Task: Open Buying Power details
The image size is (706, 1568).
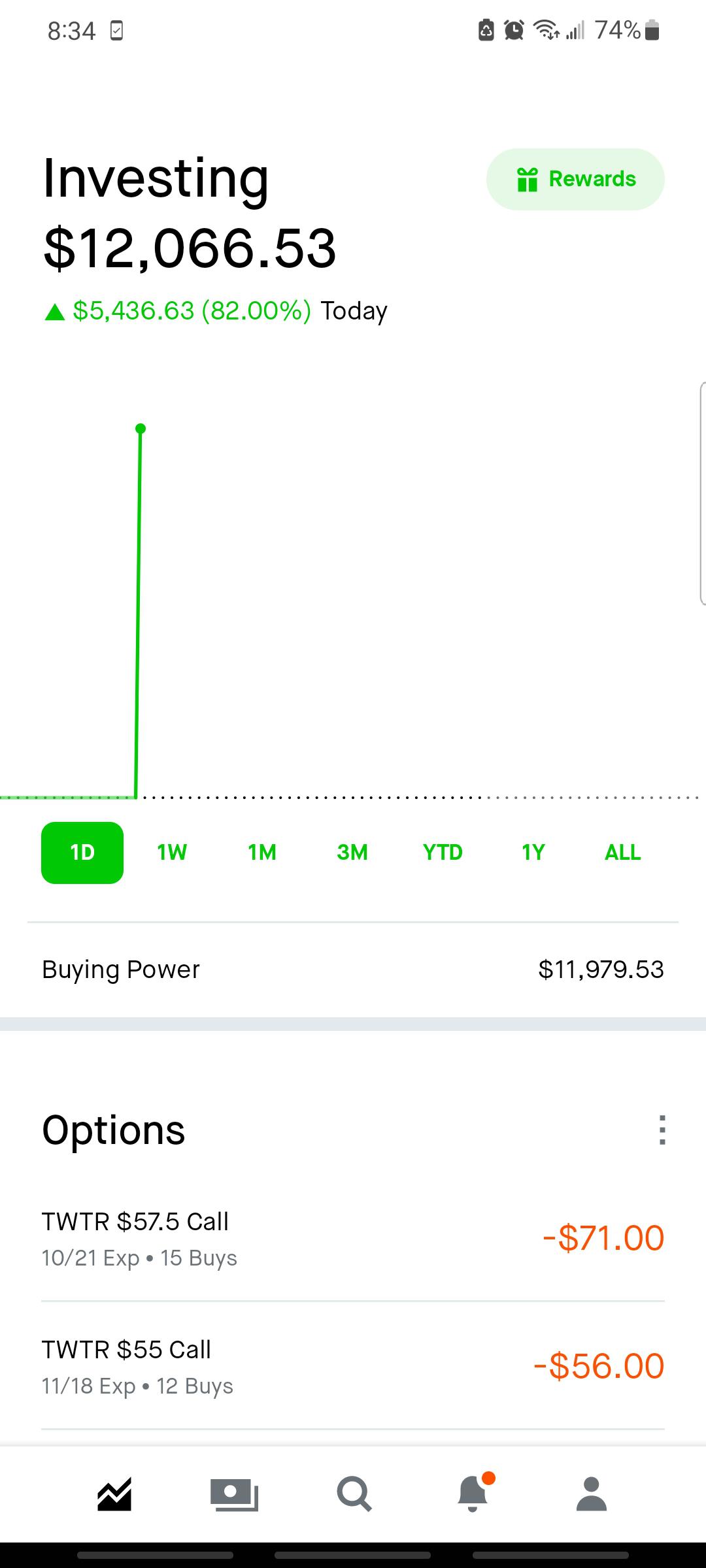Action: 353,970
